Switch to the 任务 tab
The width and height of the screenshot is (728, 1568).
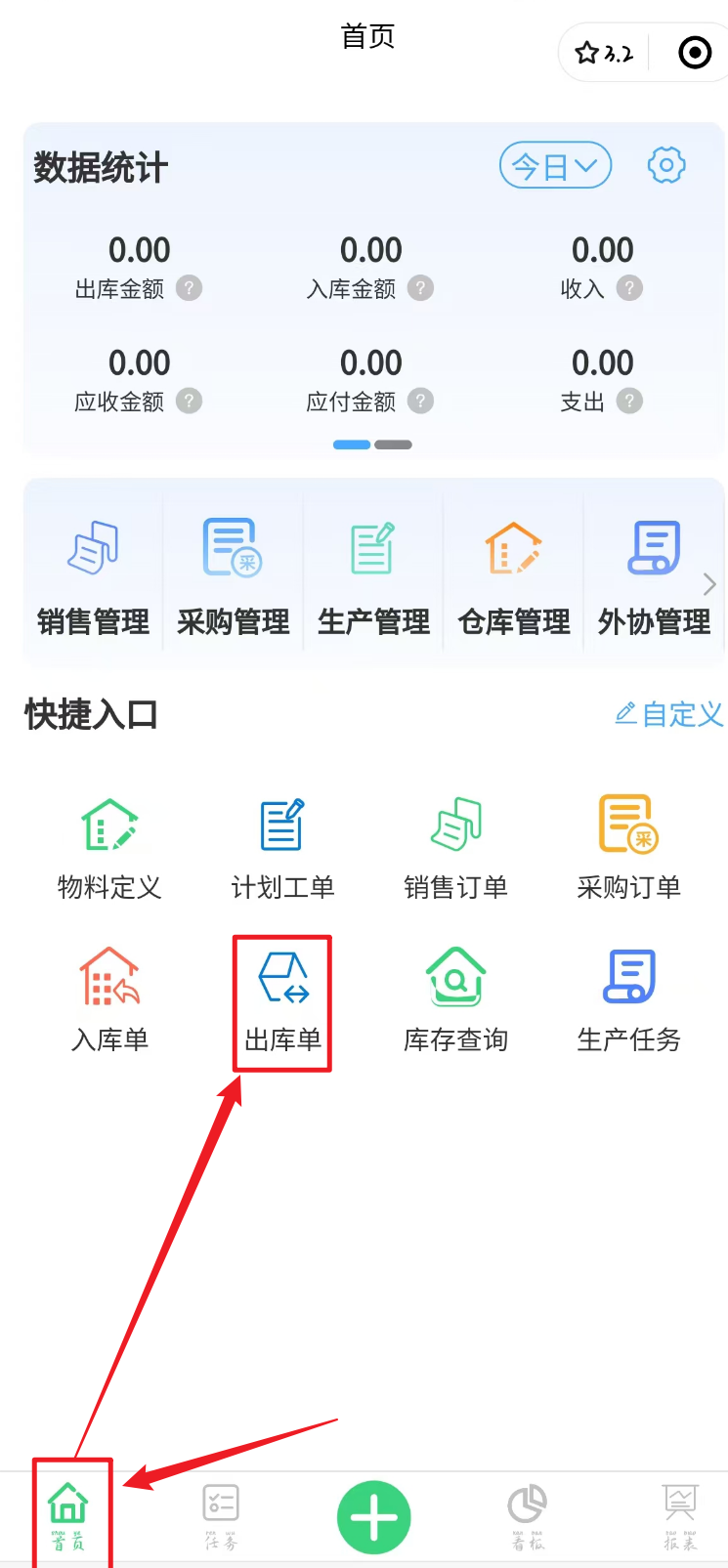pyautogui.click(x=221, y=1517)
